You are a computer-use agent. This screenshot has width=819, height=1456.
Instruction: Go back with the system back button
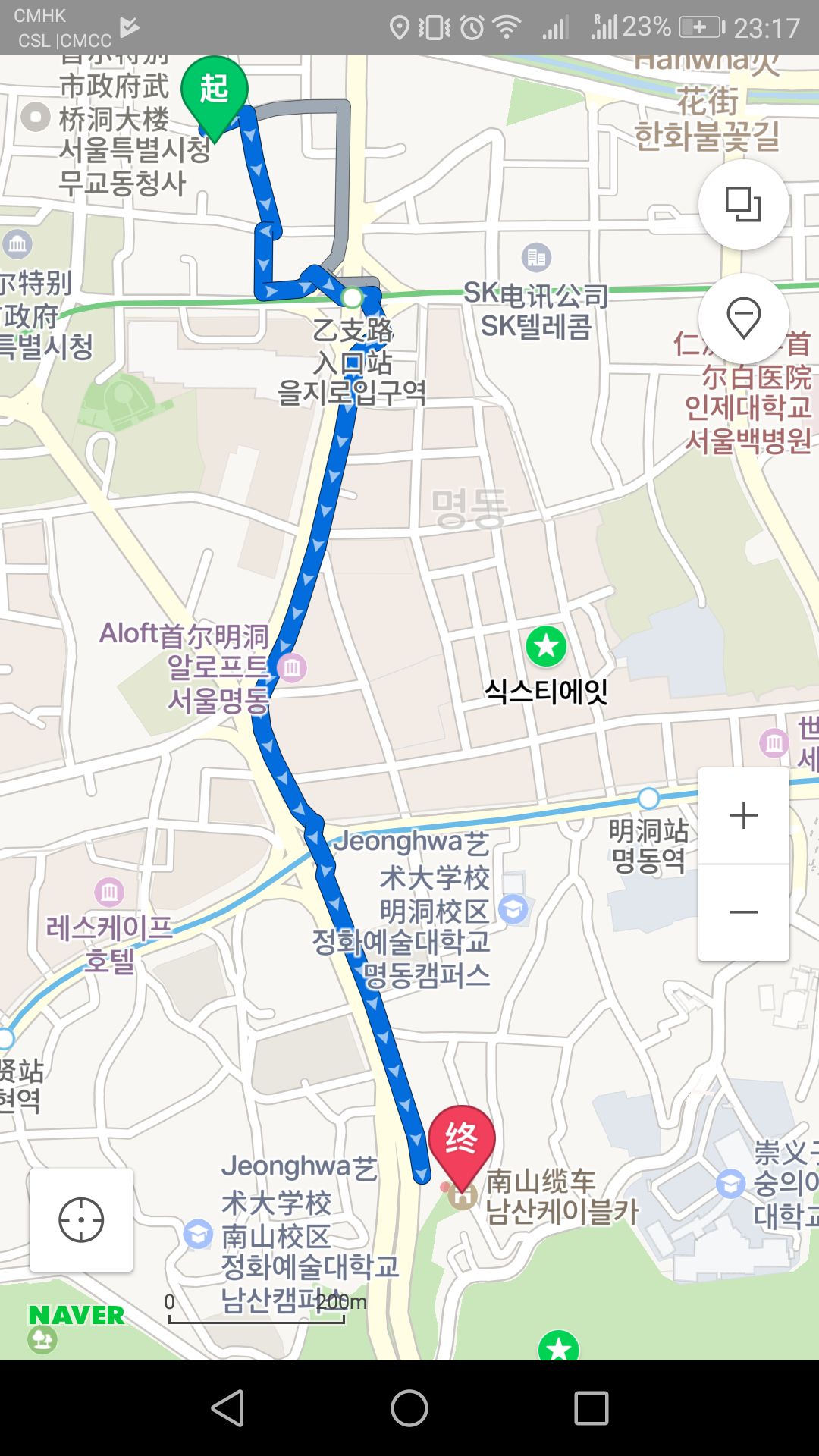point(227,1408)
